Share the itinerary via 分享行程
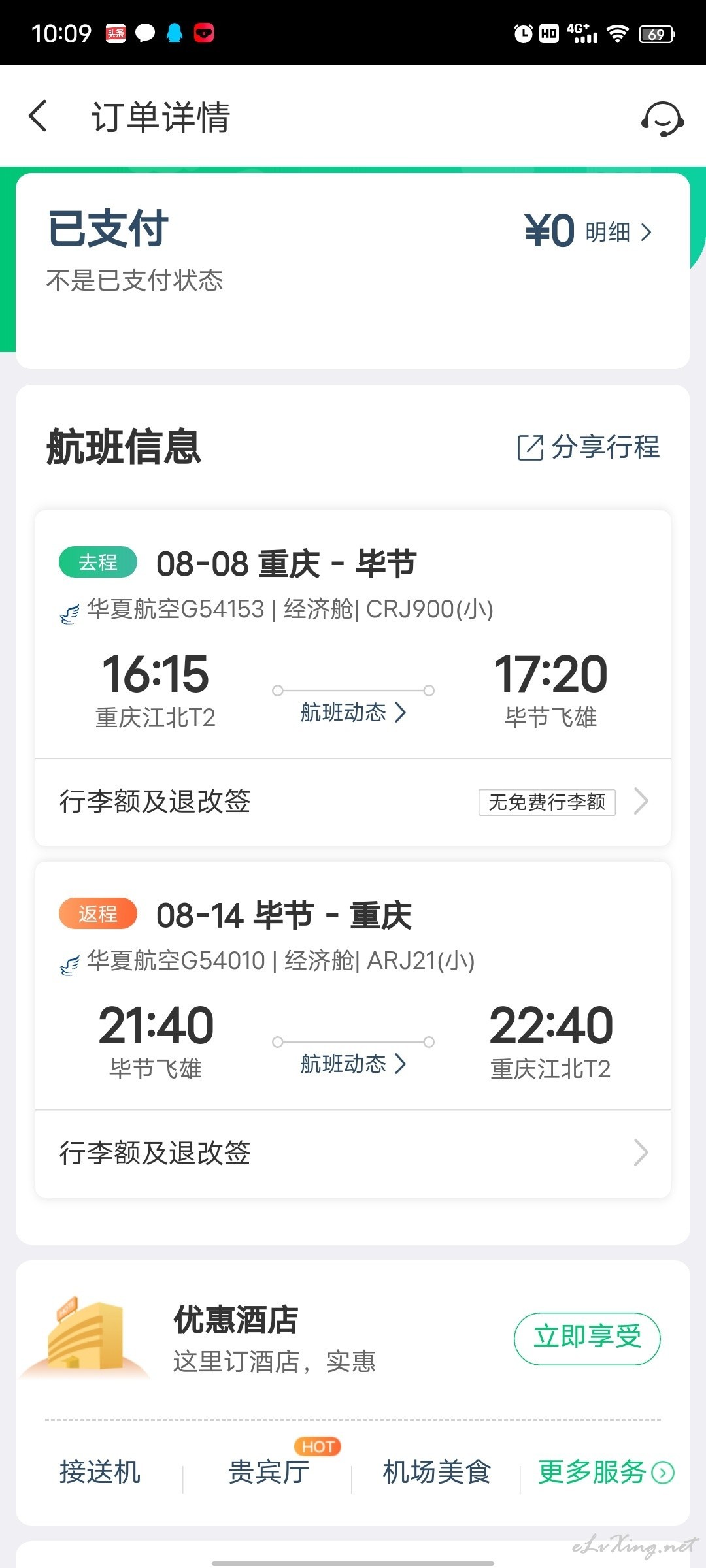The height and width of the screenshot is (1568, 706). [588, 448]
